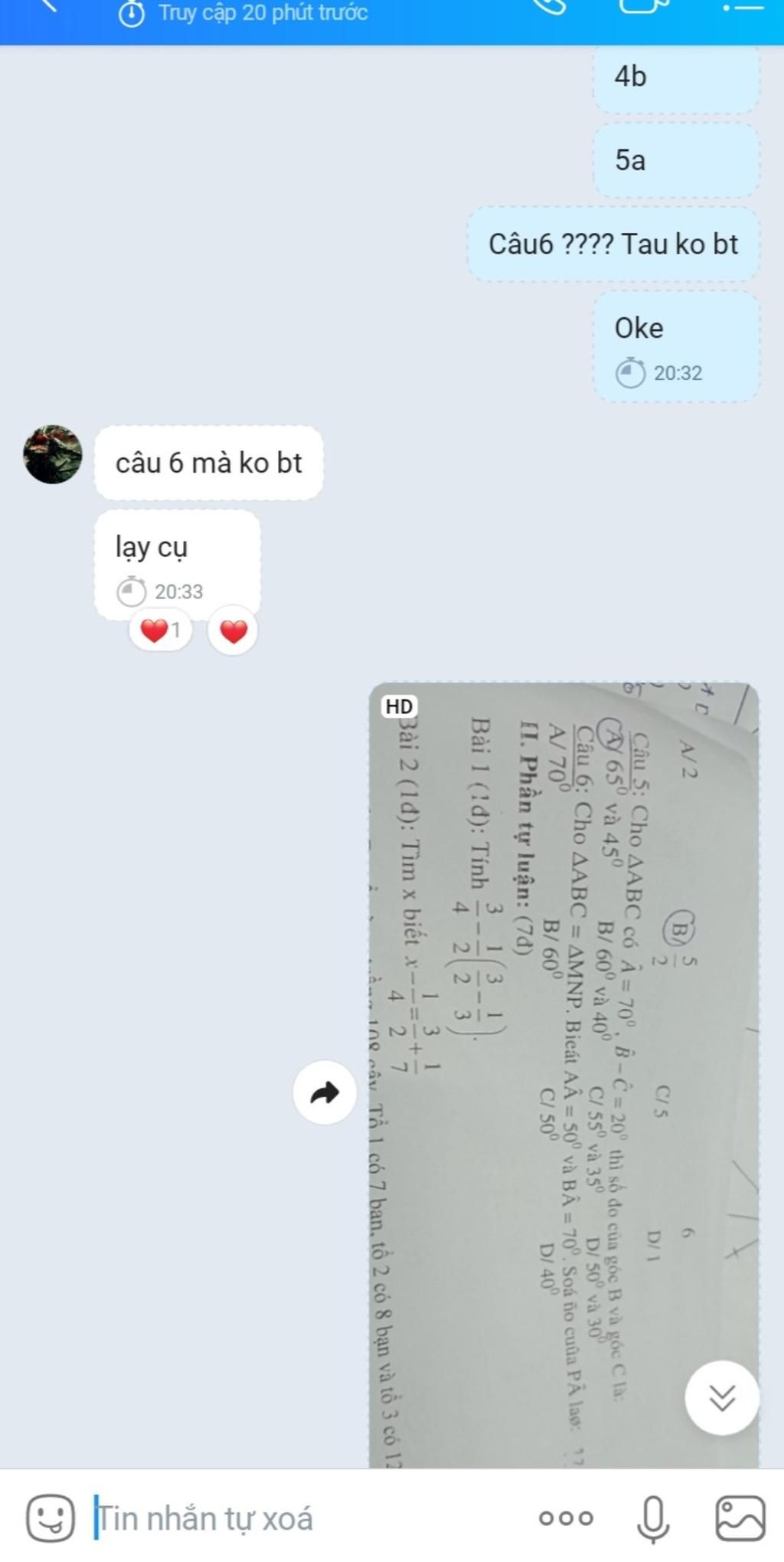
Task: Jump to the latest messages
Action: [x=721, y=1397]
